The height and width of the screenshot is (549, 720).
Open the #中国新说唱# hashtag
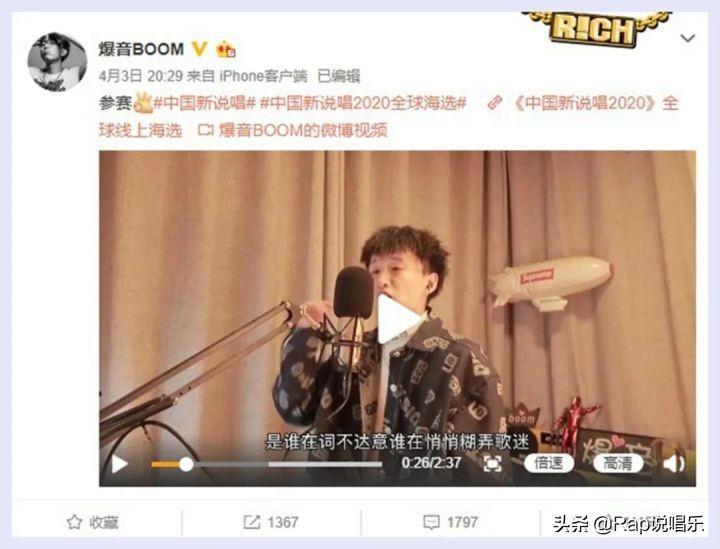pyautogui.click(x=203, y=103)
